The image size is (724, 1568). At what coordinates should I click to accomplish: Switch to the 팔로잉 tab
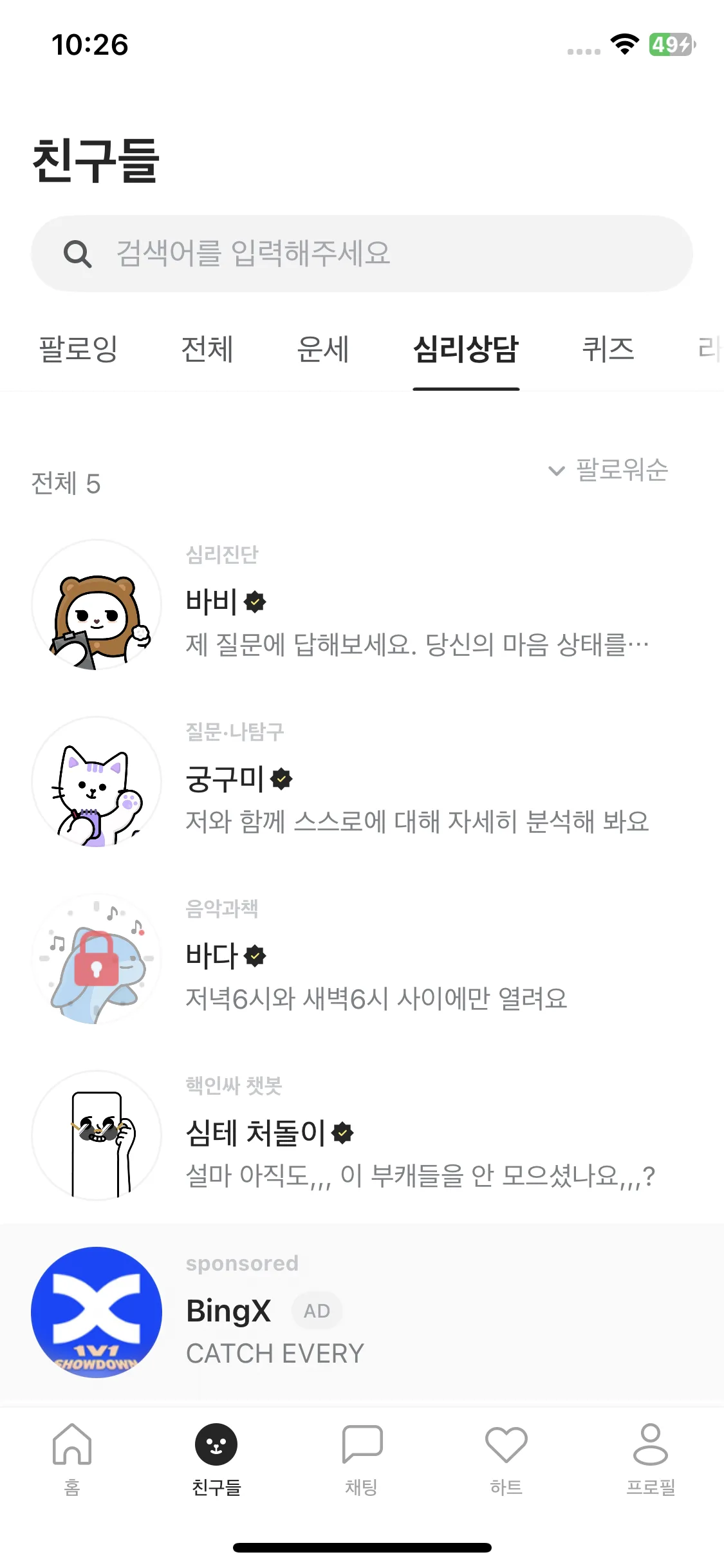[78, 350]
